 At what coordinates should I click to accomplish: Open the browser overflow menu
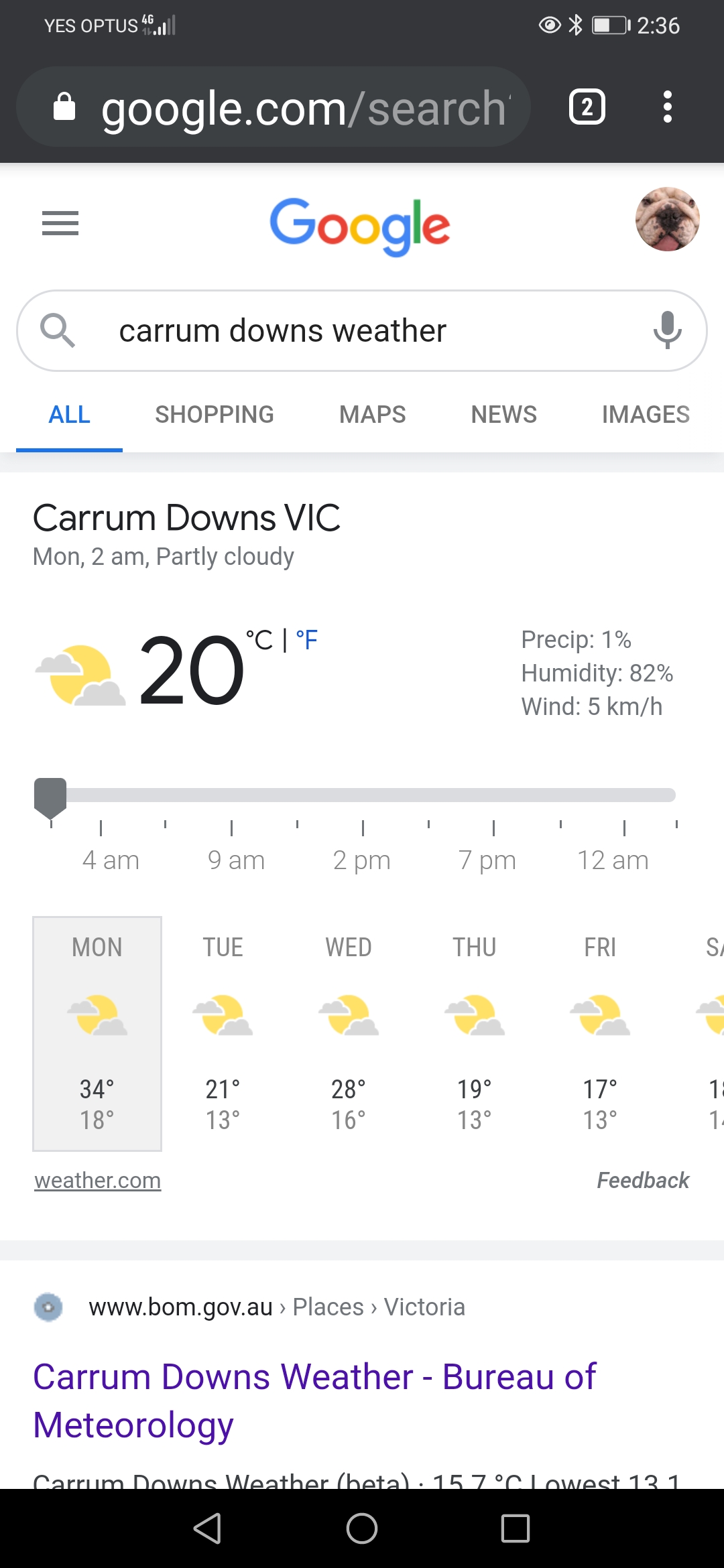tap(666, 107)
